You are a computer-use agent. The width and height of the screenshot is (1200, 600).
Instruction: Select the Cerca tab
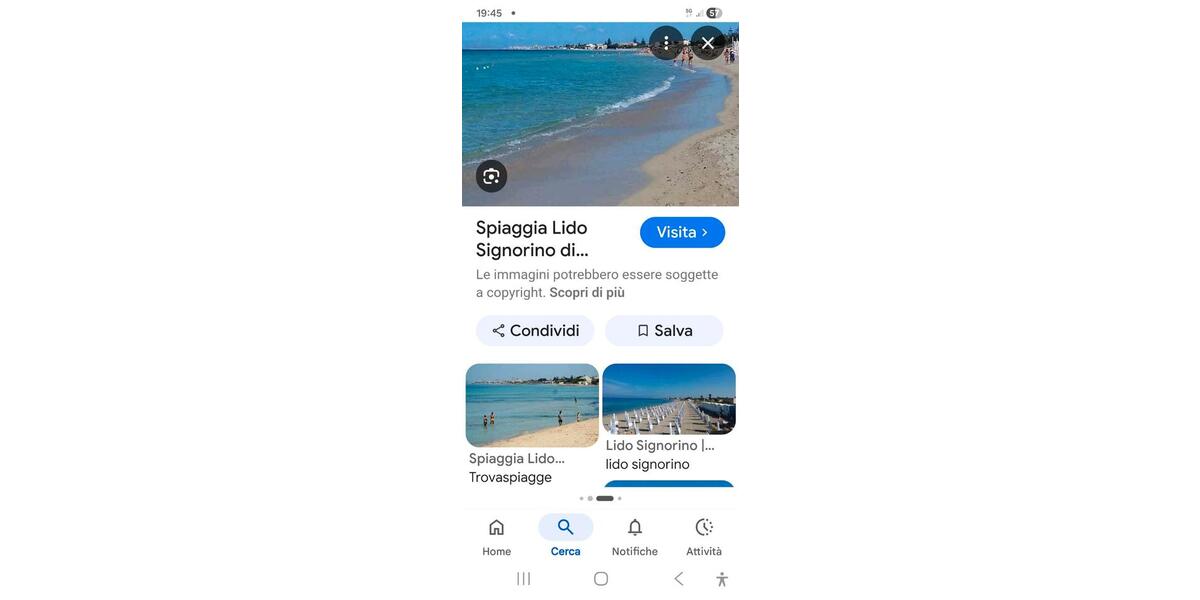point(566,537)
